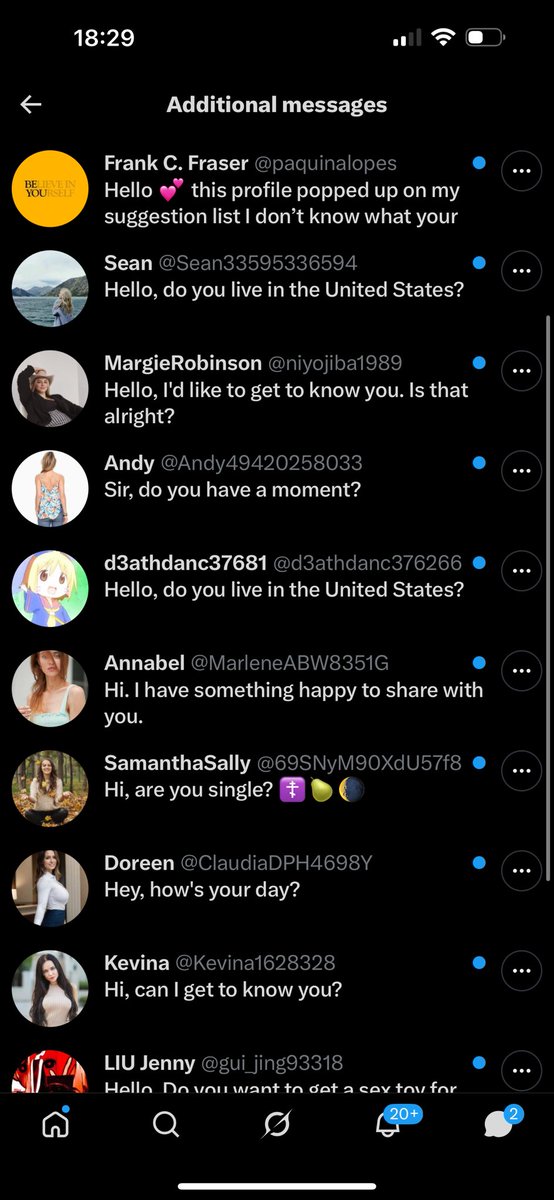Viewport: 554px width, 1200px height.
Task: Switch to the Messages tab
Action: point(500,1123)
